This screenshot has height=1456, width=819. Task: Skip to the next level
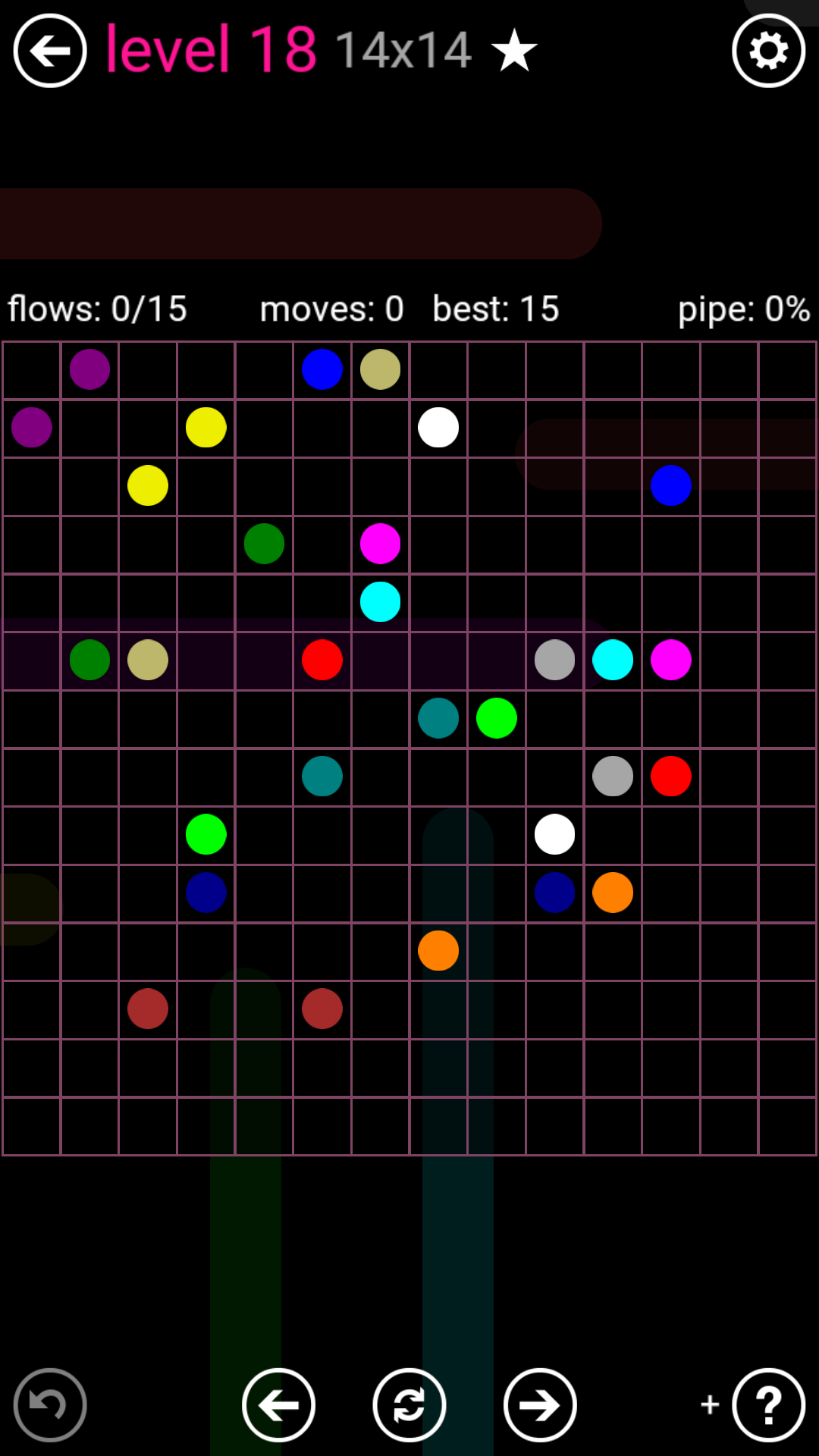[540, 1405]
